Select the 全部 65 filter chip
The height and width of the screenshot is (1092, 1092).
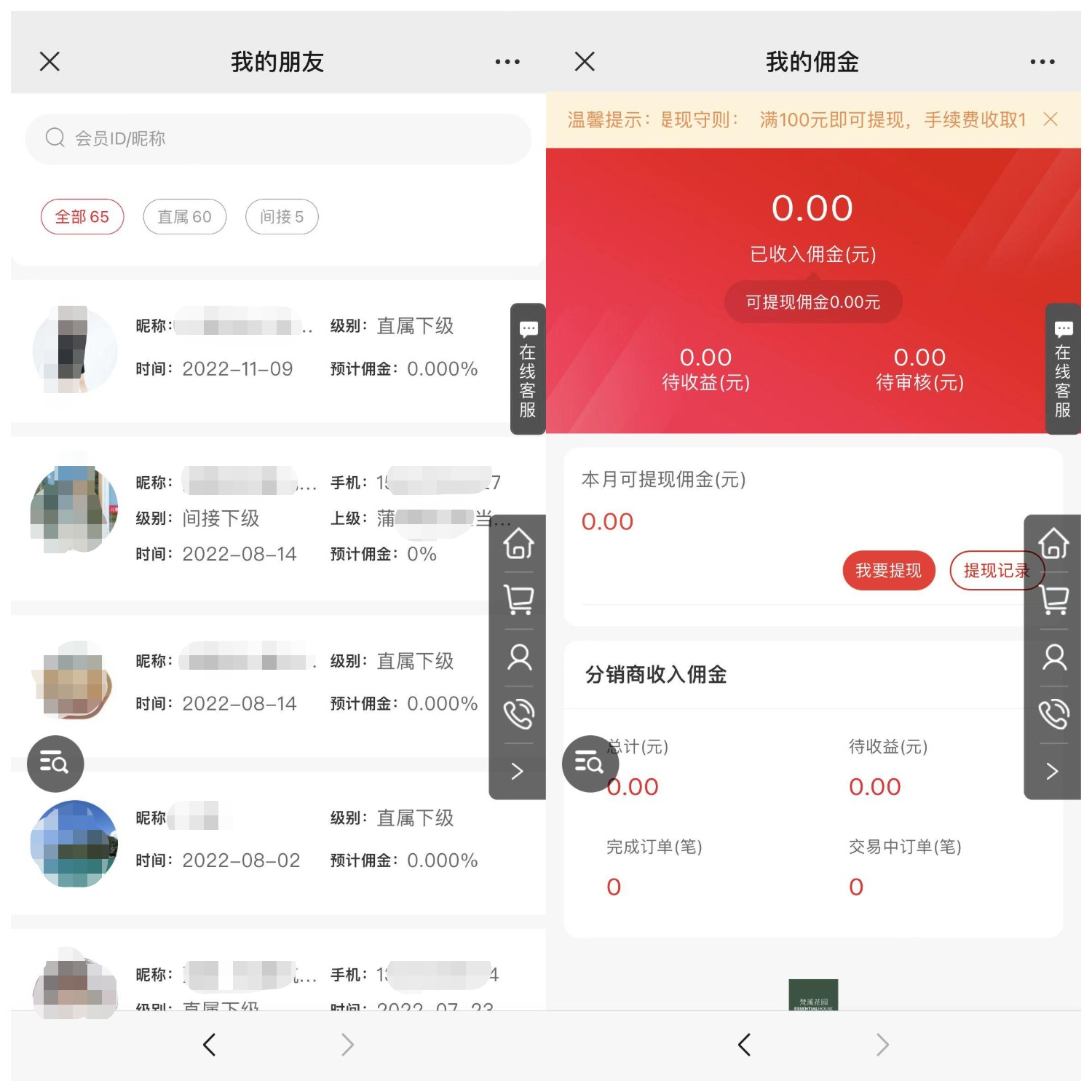coord(82,217)
